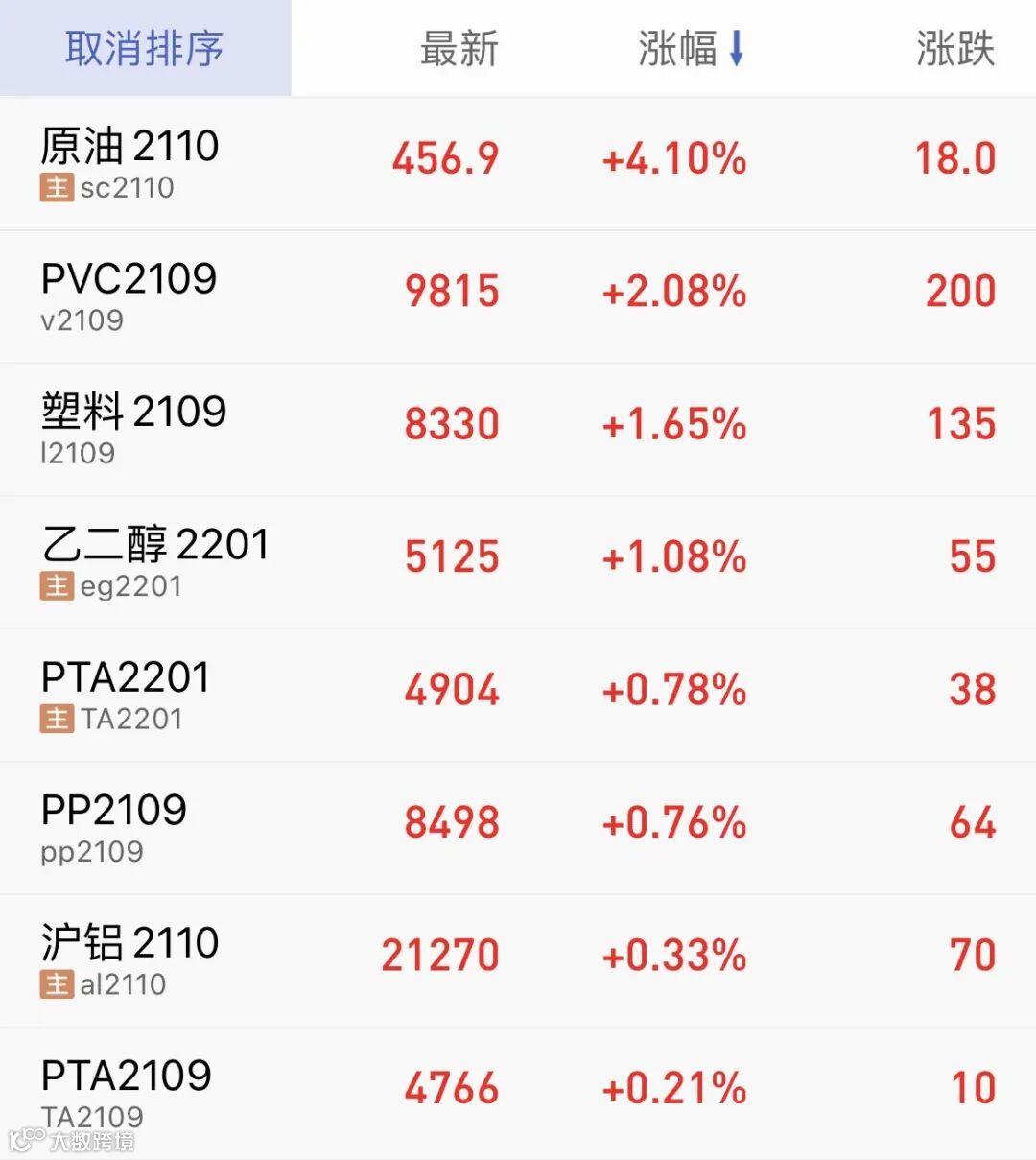The width and height of the screenshot is (1036, 1160).
Task: Tap 取消排序 to cancel sorting
Action: [145, 48]
